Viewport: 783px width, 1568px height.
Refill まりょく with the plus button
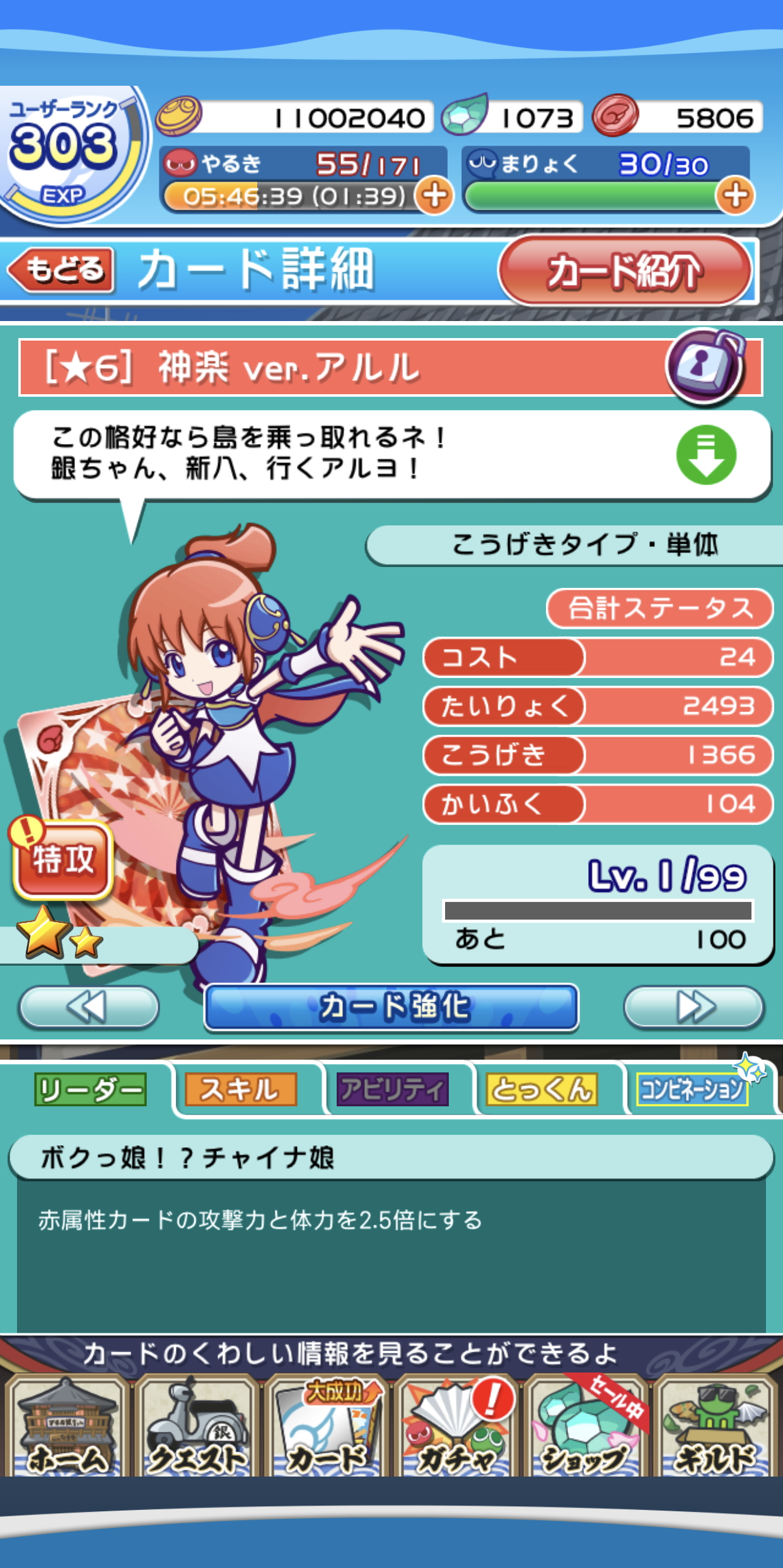(735, 196)
